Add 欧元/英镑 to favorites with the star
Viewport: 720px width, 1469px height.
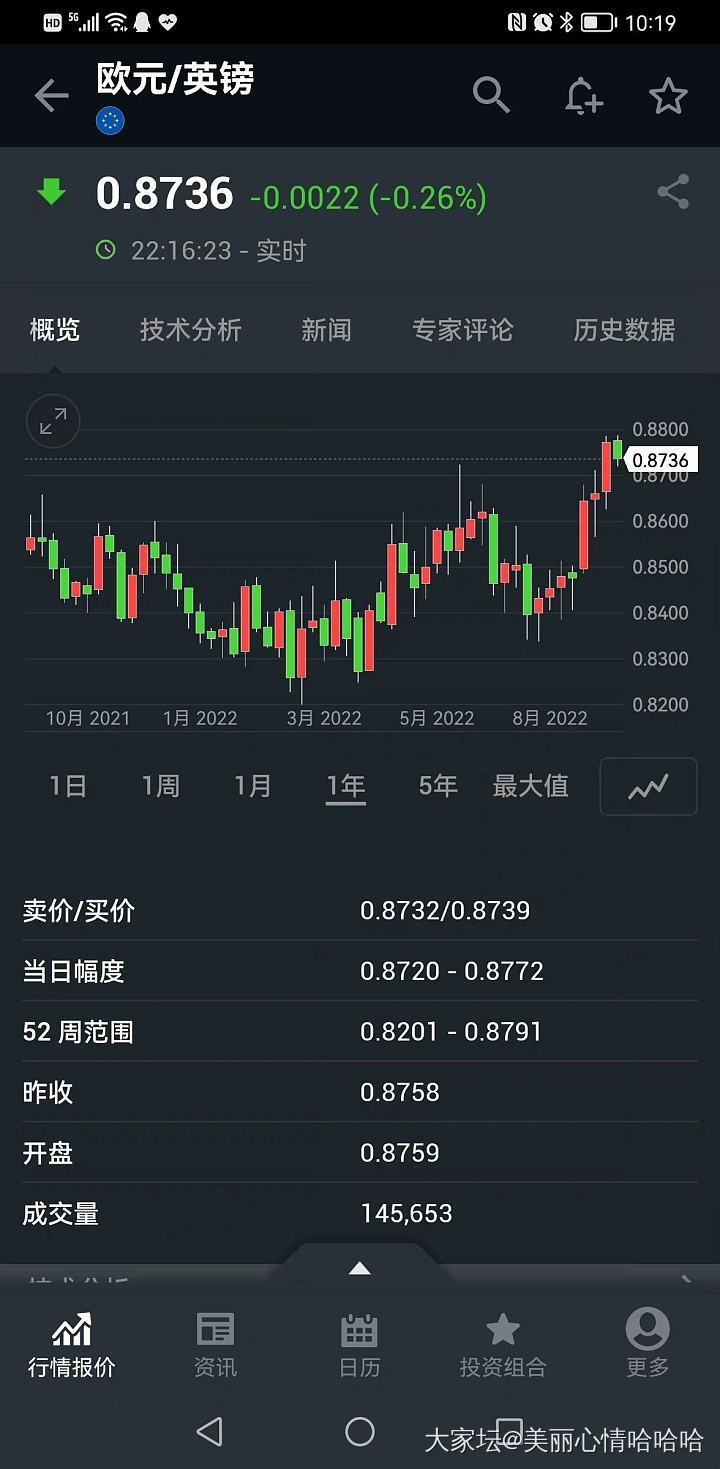pos(668,96)
